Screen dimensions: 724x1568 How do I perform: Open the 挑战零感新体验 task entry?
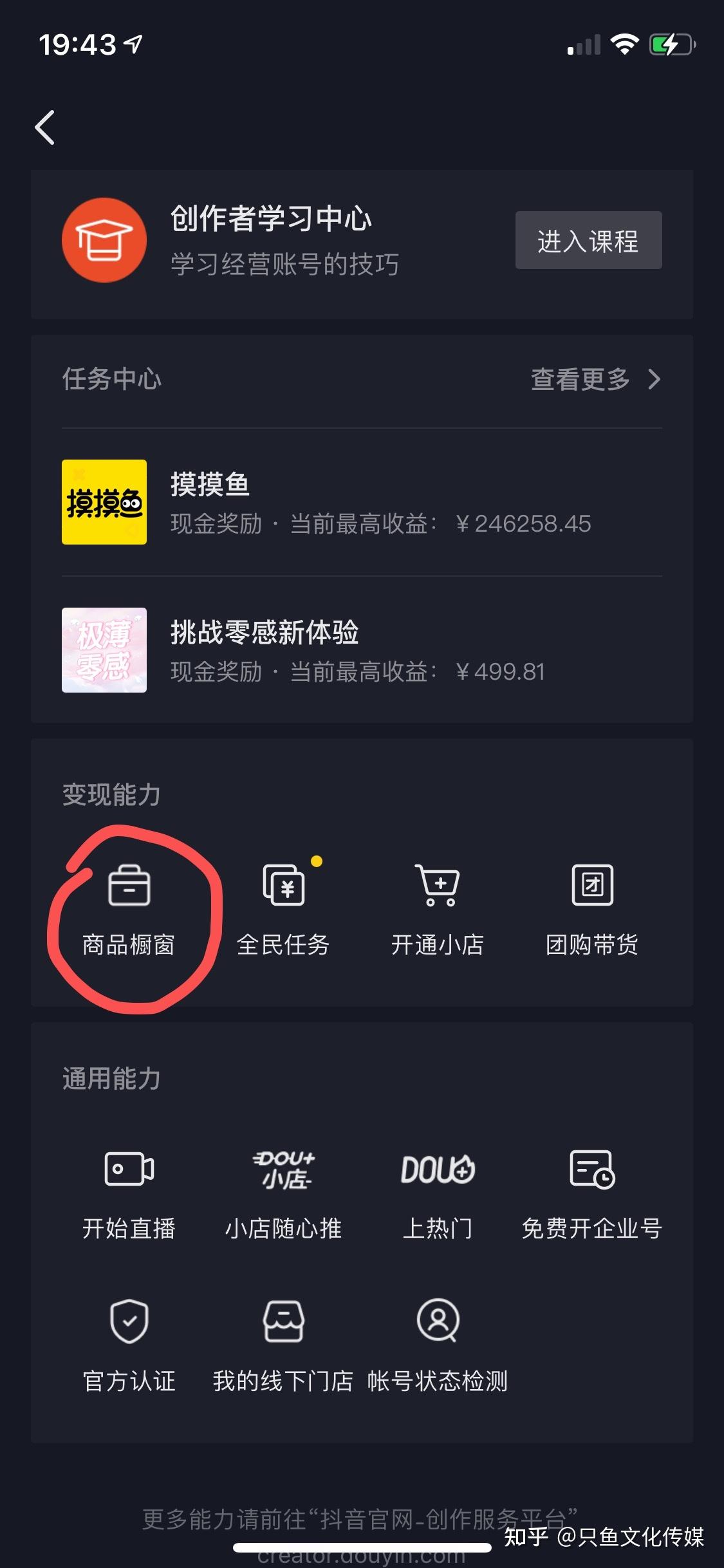click(360, 651)
